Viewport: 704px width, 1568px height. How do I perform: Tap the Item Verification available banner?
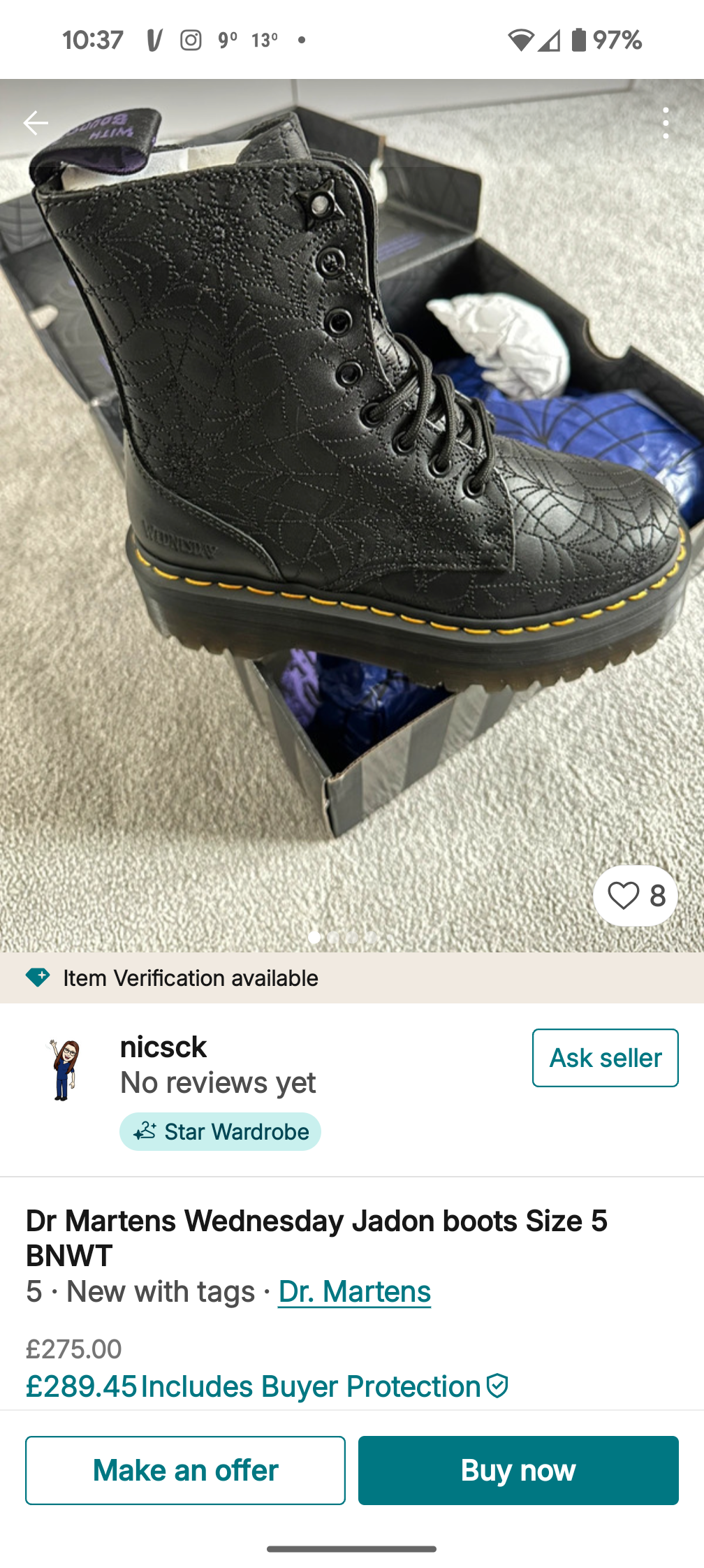[190, 978]
